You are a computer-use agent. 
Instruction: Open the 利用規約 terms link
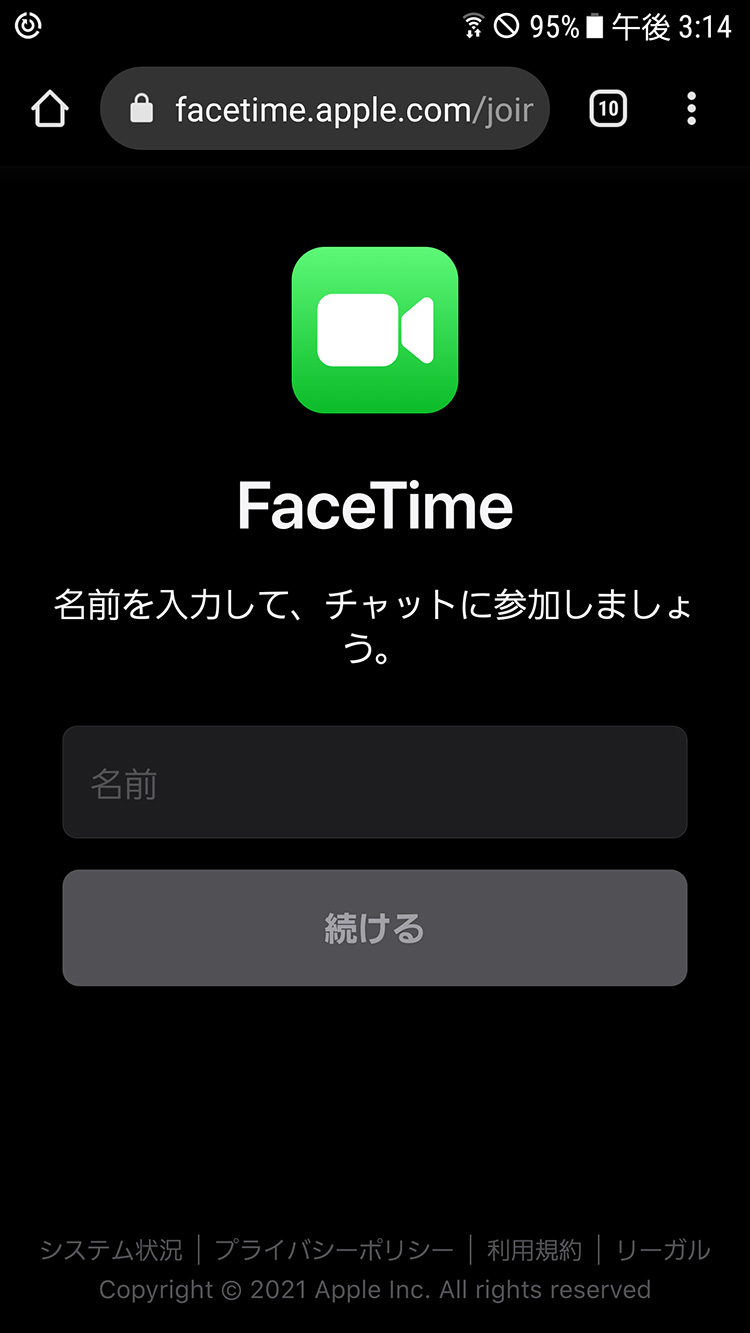pos(534,1249)
